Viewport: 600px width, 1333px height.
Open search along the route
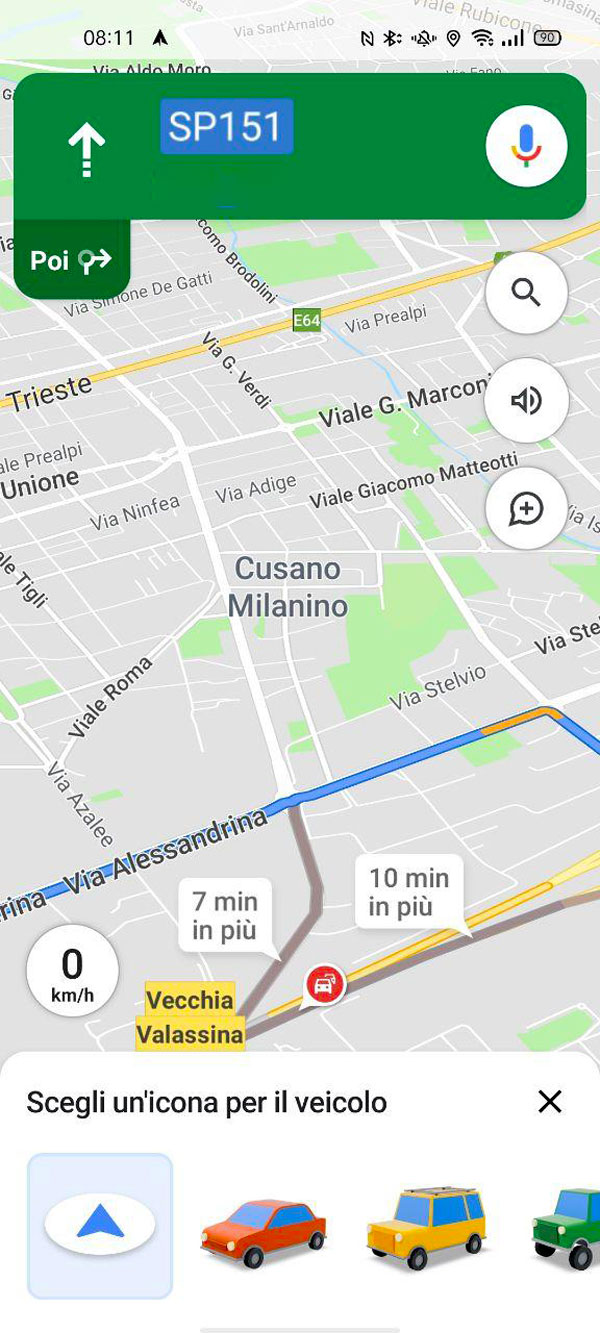[526, 293]
